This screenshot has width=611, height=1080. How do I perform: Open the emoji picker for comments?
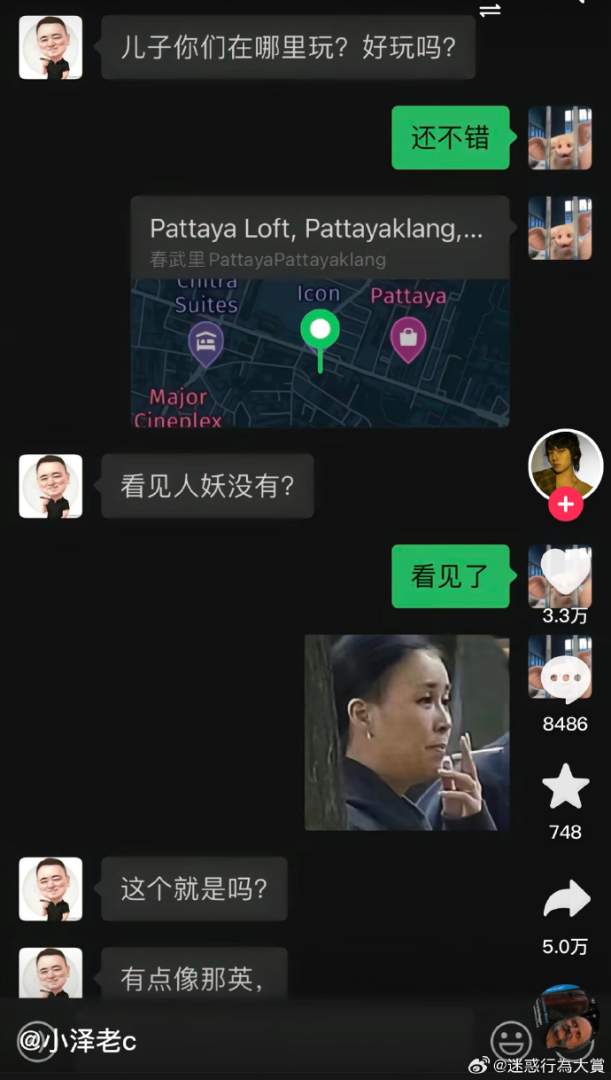(510, 1040)
